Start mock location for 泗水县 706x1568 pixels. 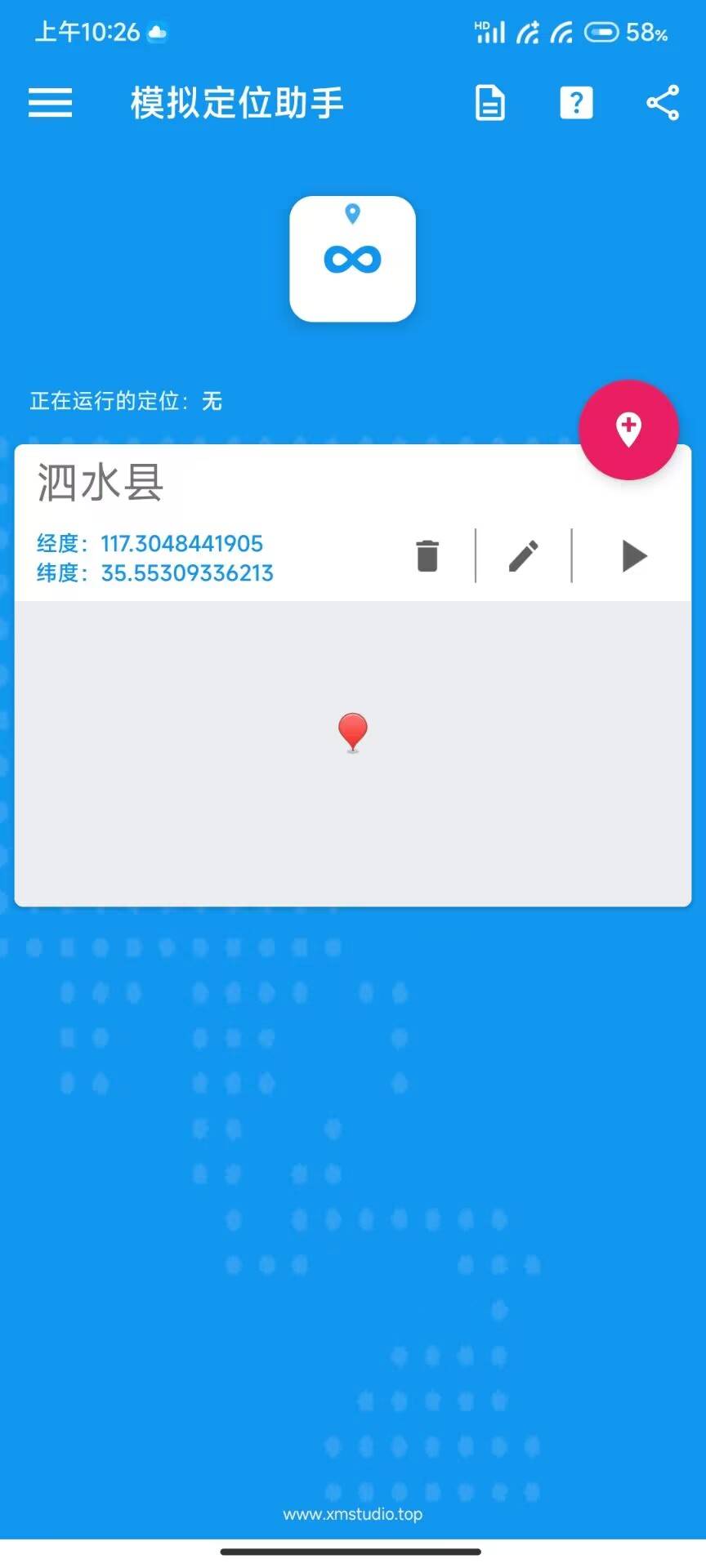pyautogui.click(x=633, y=556)
